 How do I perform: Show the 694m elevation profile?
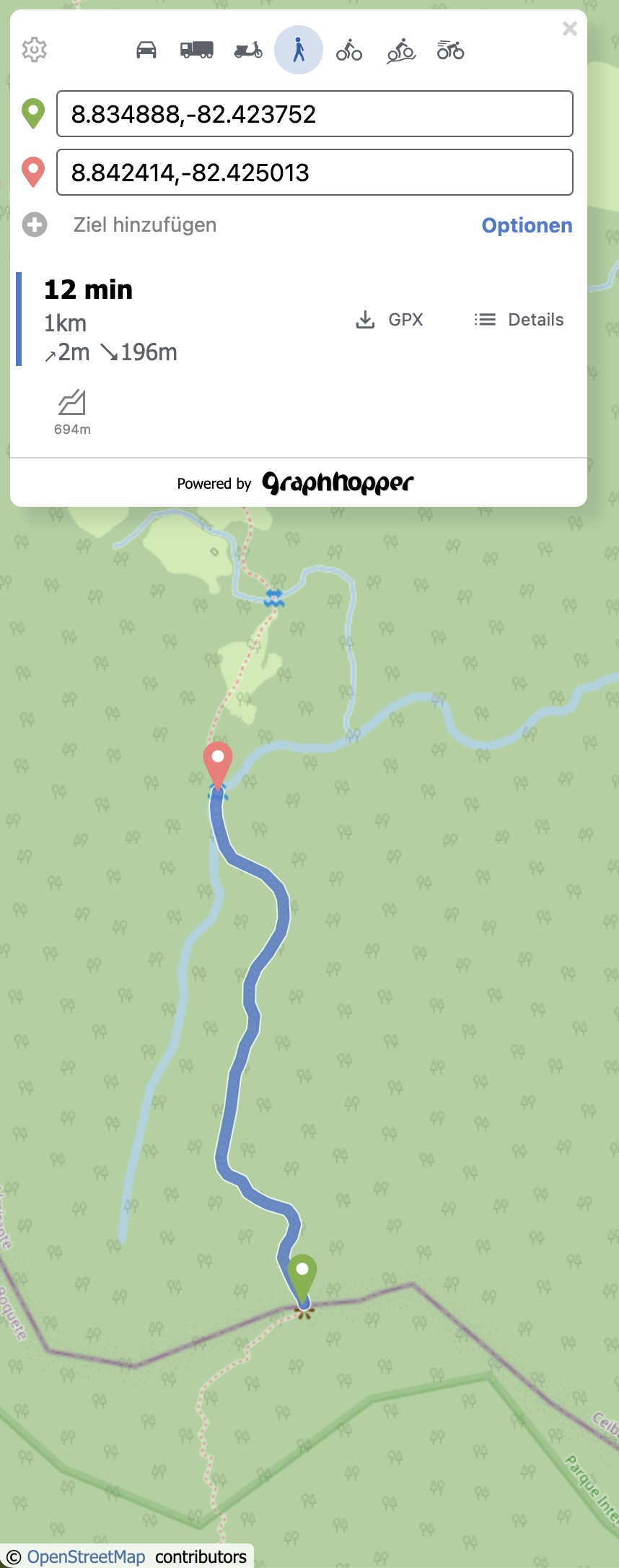coord(72,411)
